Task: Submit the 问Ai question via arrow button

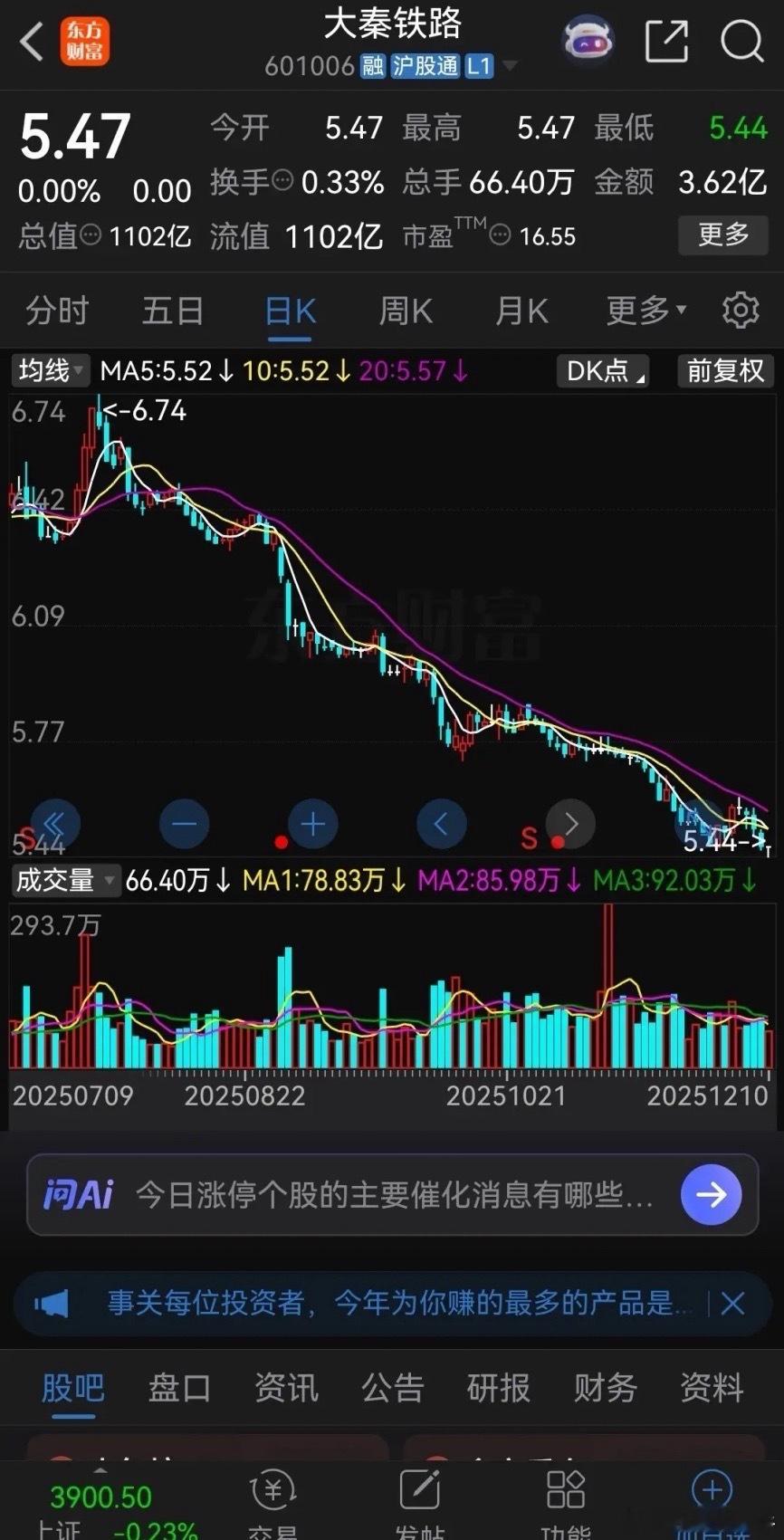Action: (x=711, y=1194)
